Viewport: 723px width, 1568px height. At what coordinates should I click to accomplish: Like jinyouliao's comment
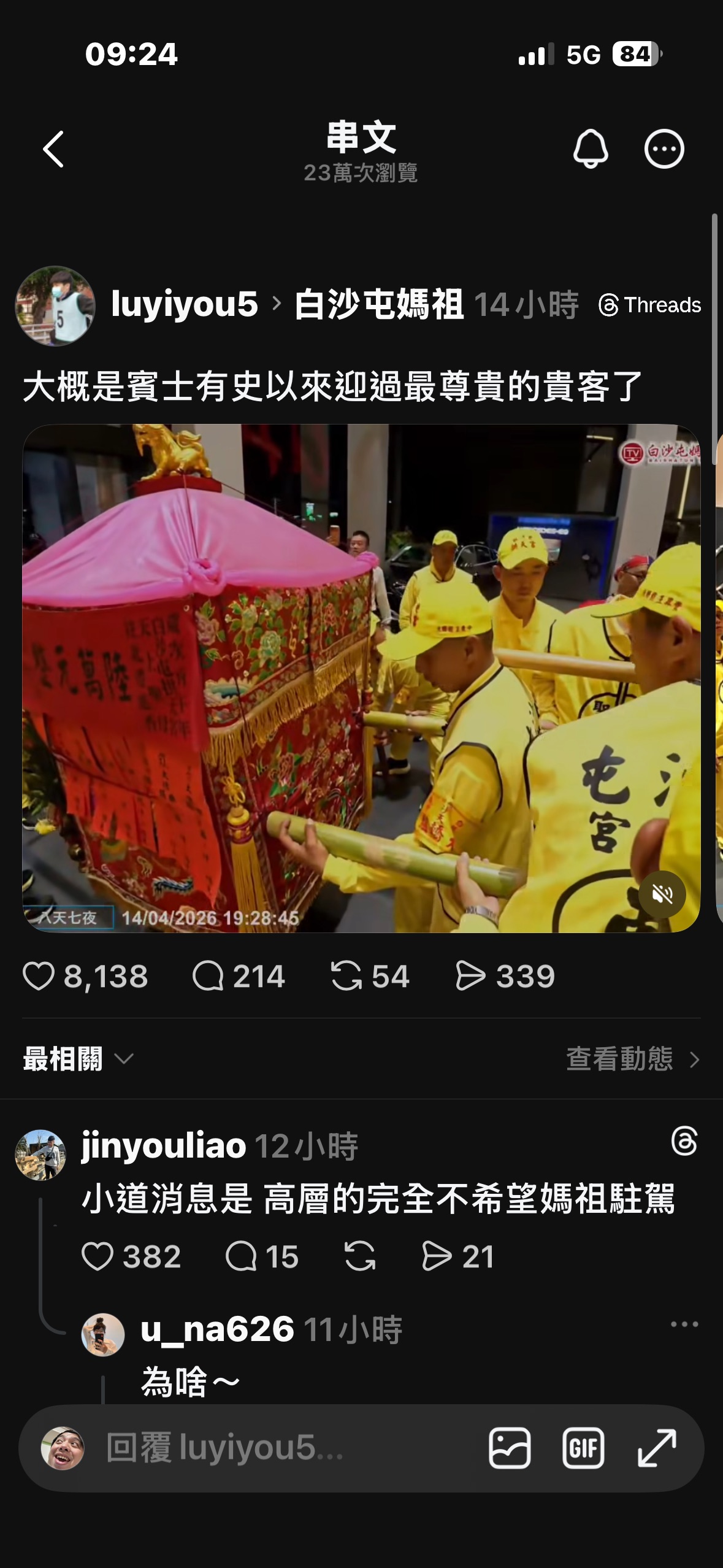coord(98,1256)
